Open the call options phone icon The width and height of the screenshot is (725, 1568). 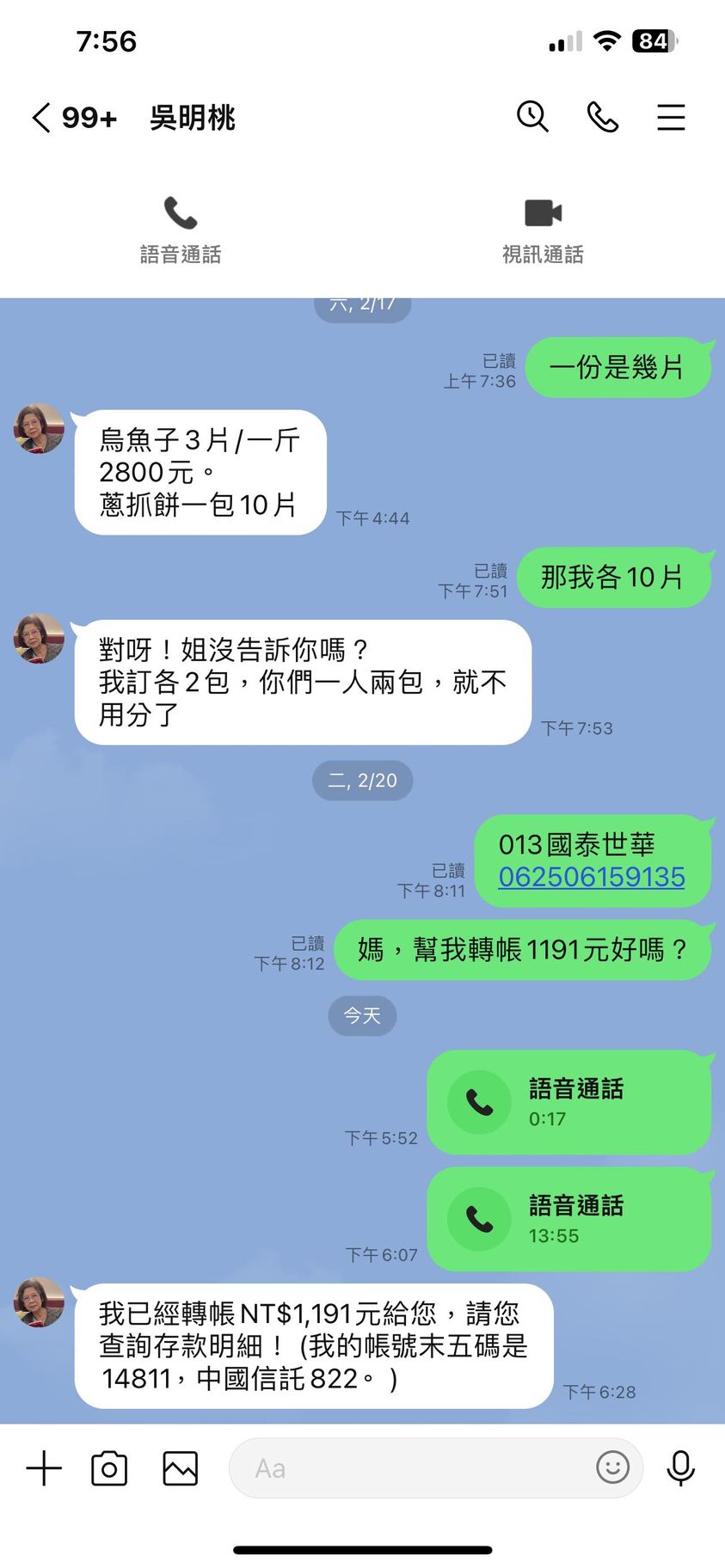tap(602, 117)
